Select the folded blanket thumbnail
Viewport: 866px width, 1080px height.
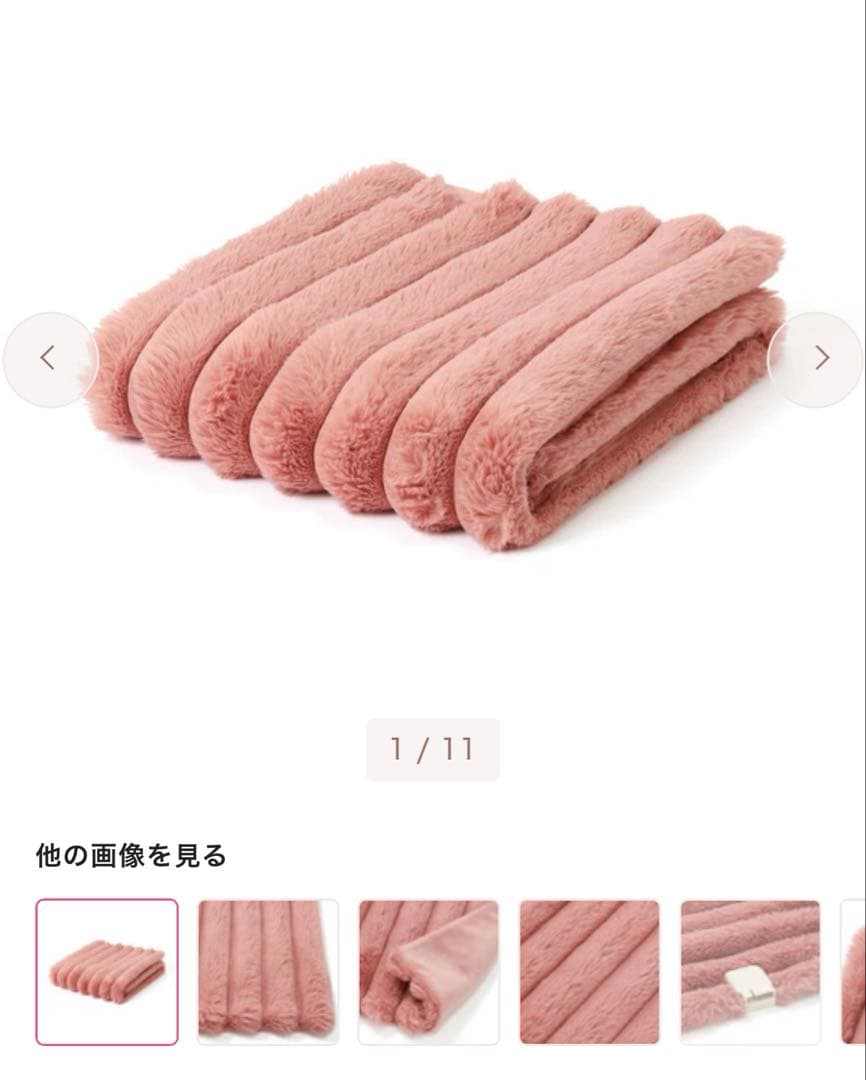107,972
